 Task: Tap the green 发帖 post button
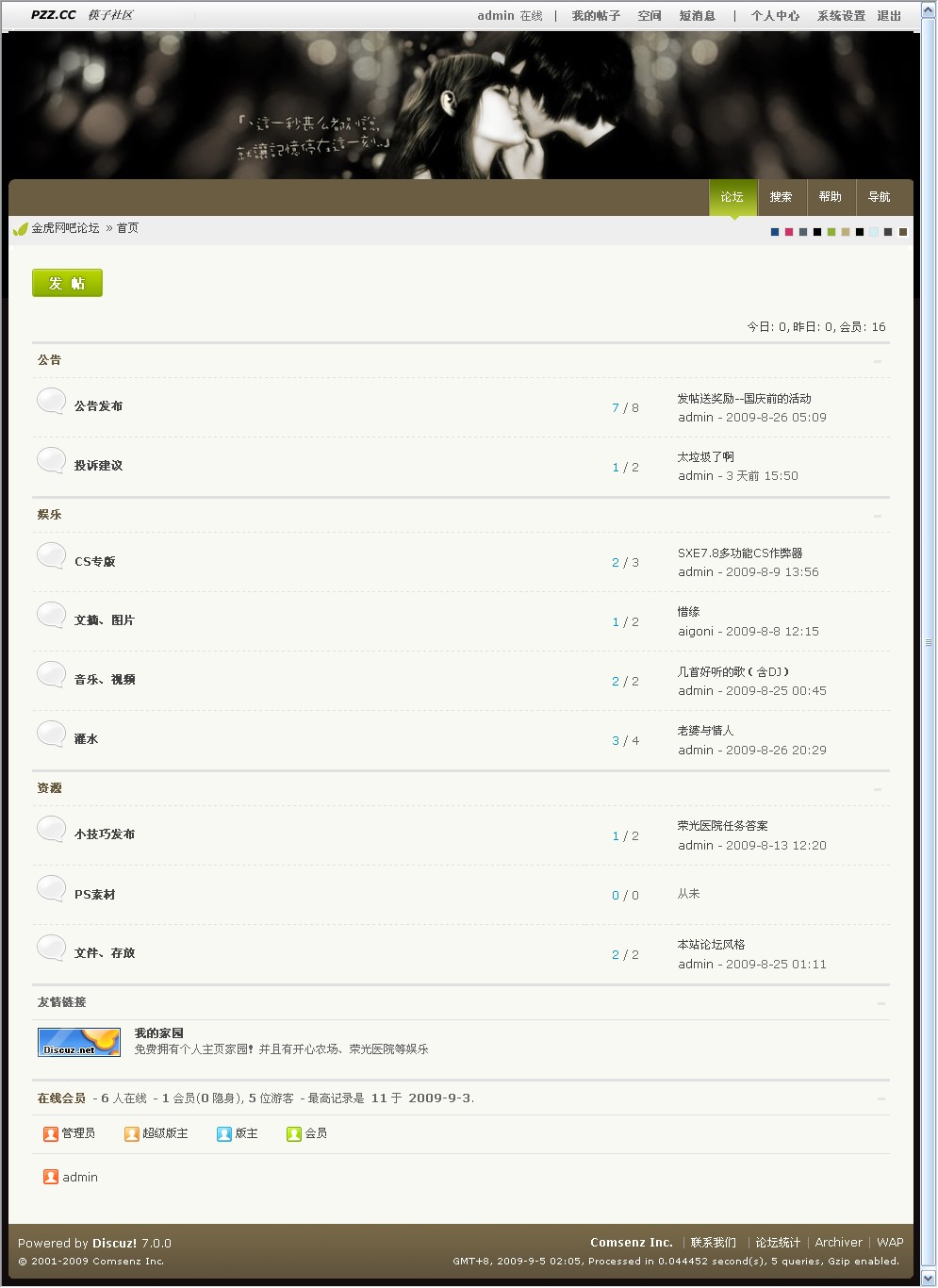coord(67,283)
